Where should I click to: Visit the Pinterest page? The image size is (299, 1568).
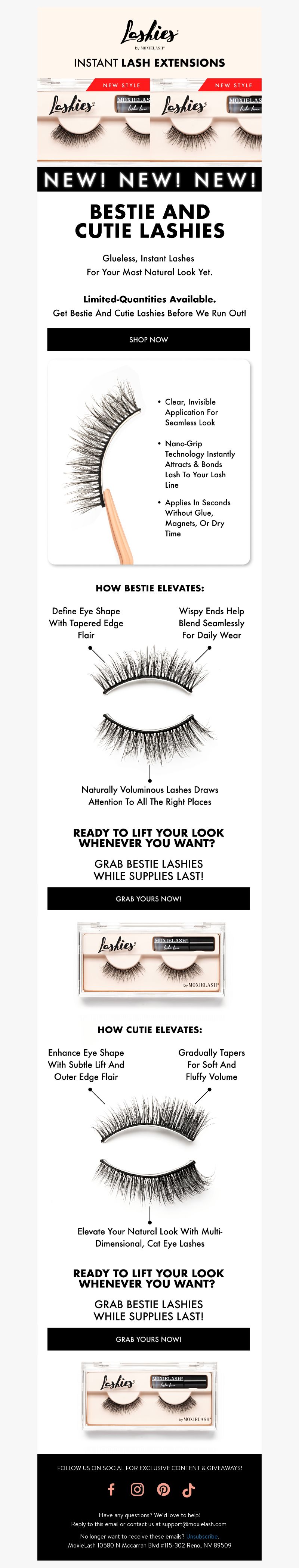[x=163, y=1489]
